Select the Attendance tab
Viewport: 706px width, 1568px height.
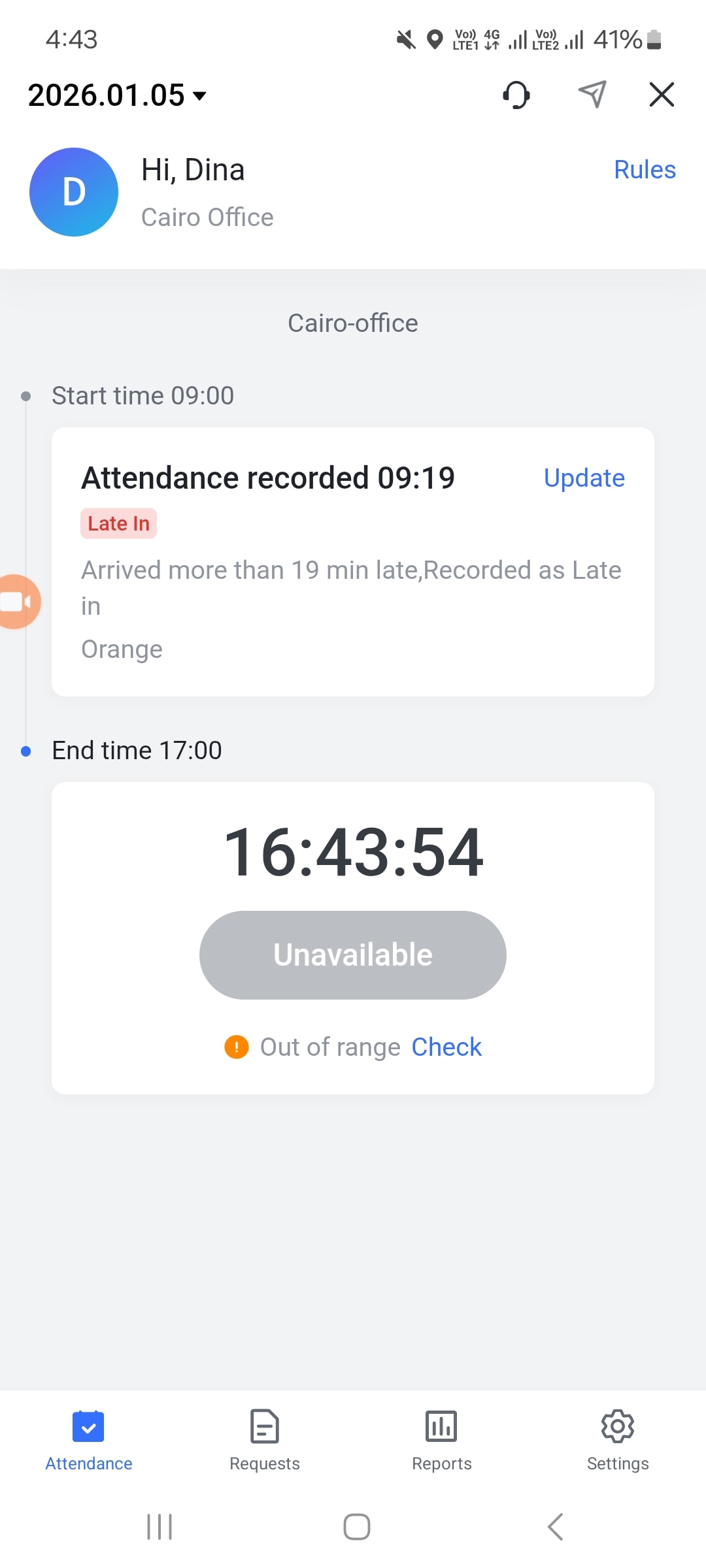(x=89, y=1441)
